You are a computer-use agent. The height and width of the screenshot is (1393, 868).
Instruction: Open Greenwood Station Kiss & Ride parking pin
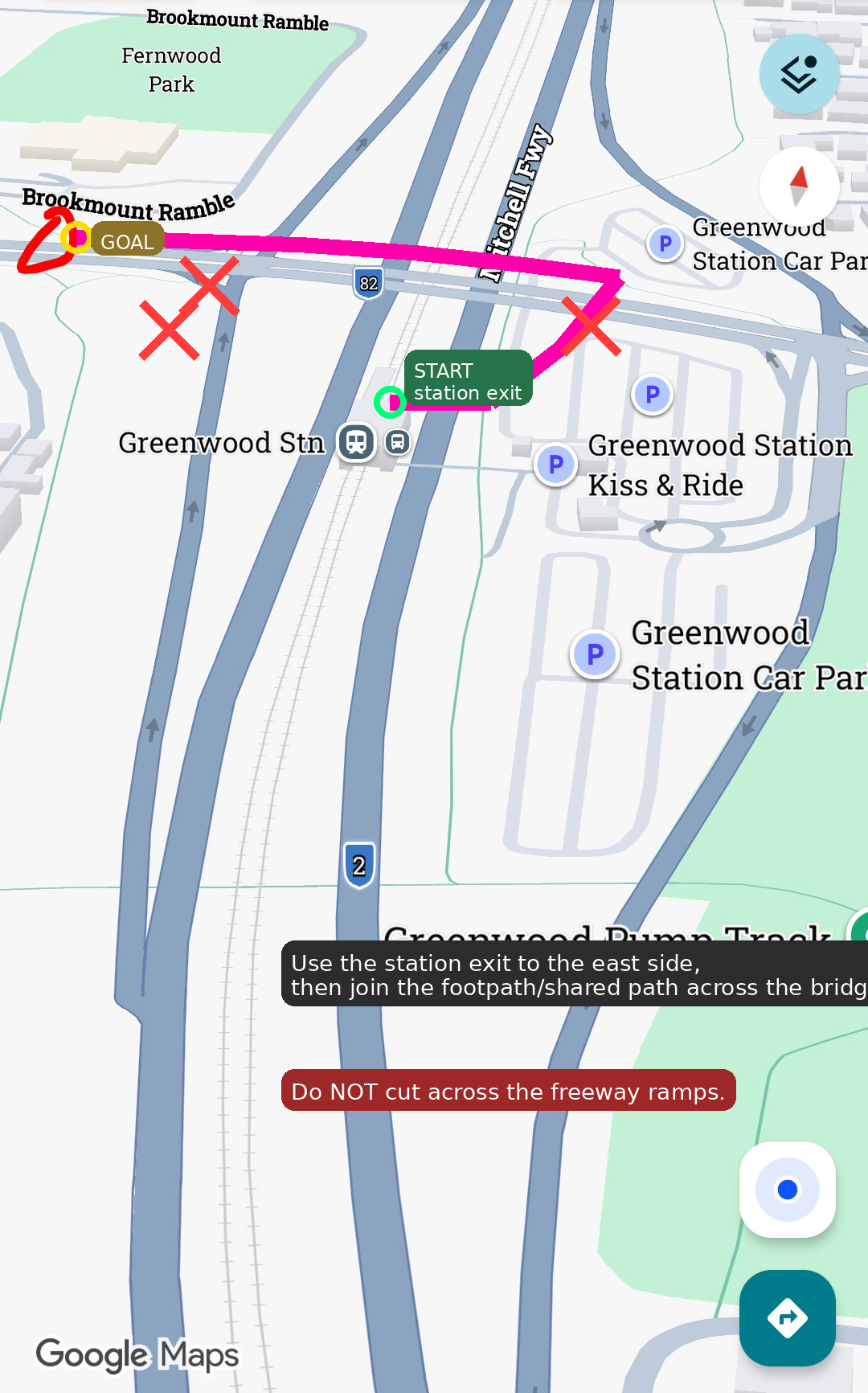tap(555, 465)
